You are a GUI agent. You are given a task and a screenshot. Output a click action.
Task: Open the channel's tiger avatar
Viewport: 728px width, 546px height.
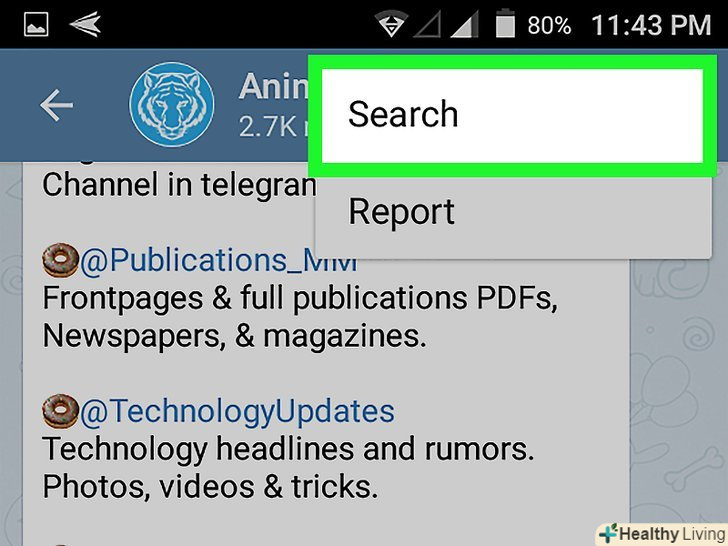[x=172, y=106]
